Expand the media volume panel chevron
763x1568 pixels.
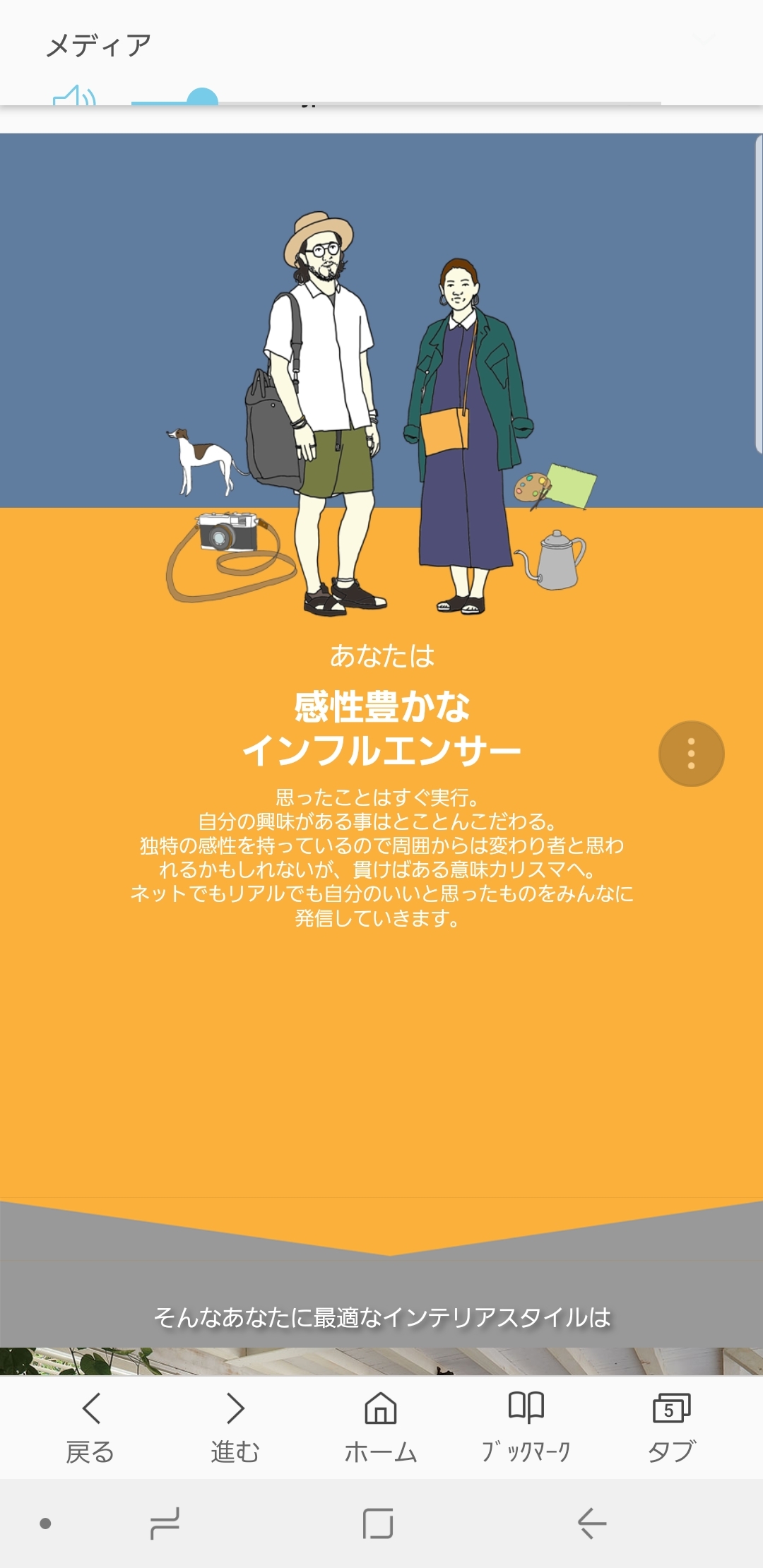pyautogui.click(x=703, y=39)
